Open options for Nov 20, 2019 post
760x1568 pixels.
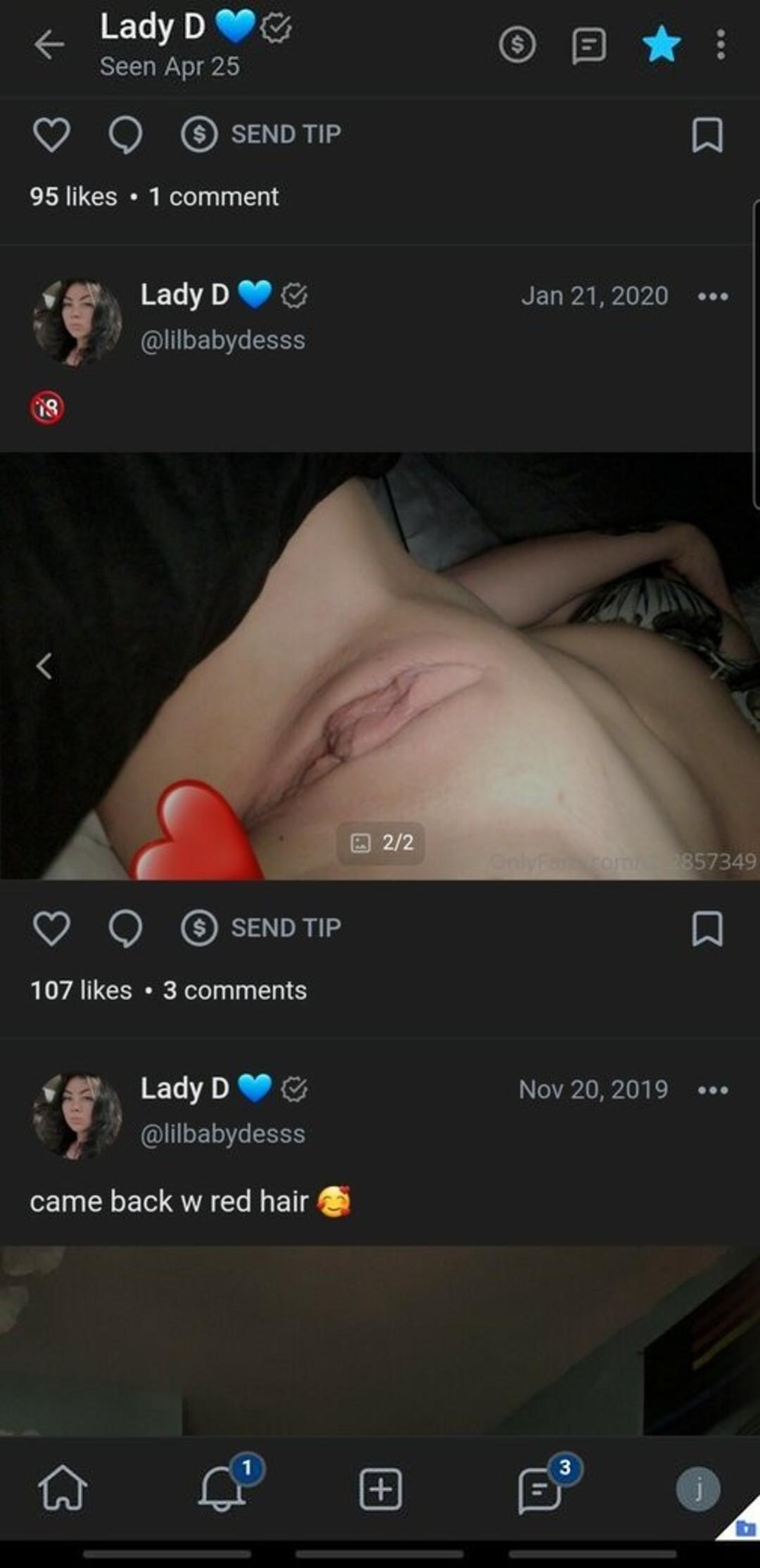pos(713,1090)
